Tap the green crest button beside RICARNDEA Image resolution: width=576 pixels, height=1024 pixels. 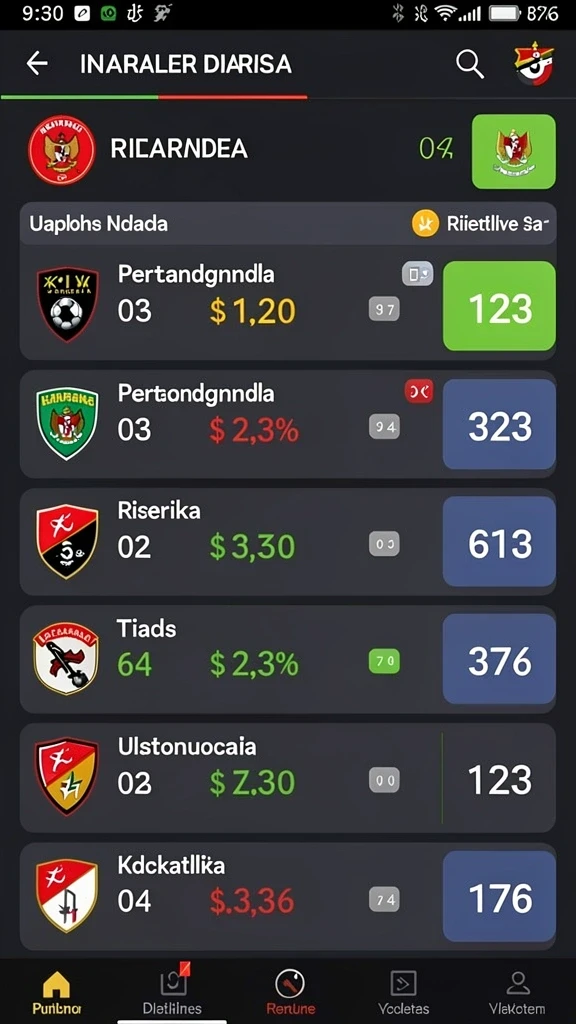pos(513,152)
